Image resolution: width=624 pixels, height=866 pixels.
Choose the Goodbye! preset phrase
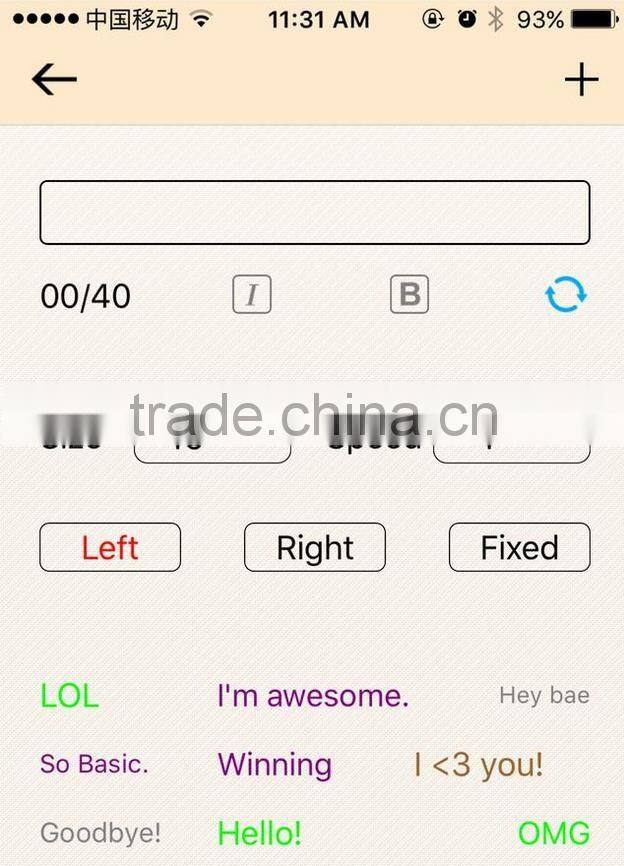(101, 833)
